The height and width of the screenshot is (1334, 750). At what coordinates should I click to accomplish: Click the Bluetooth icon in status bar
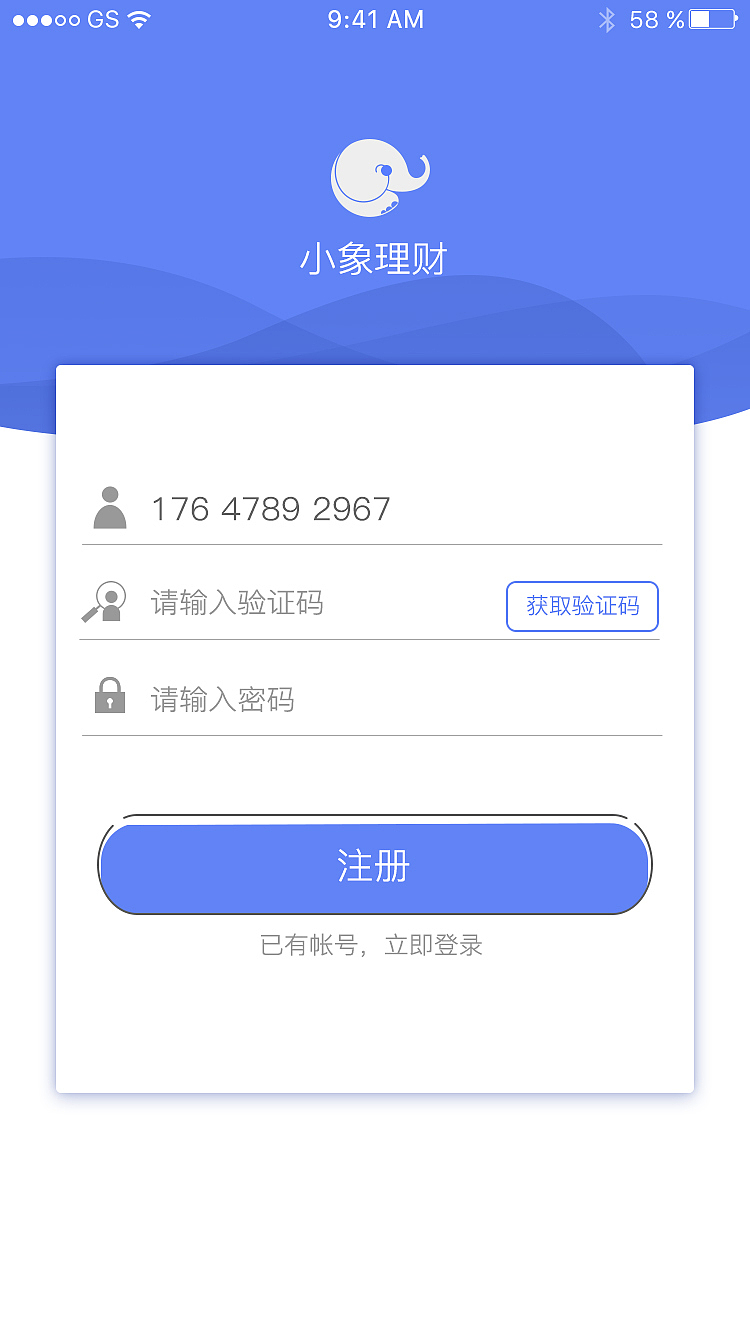pos(609,19)
